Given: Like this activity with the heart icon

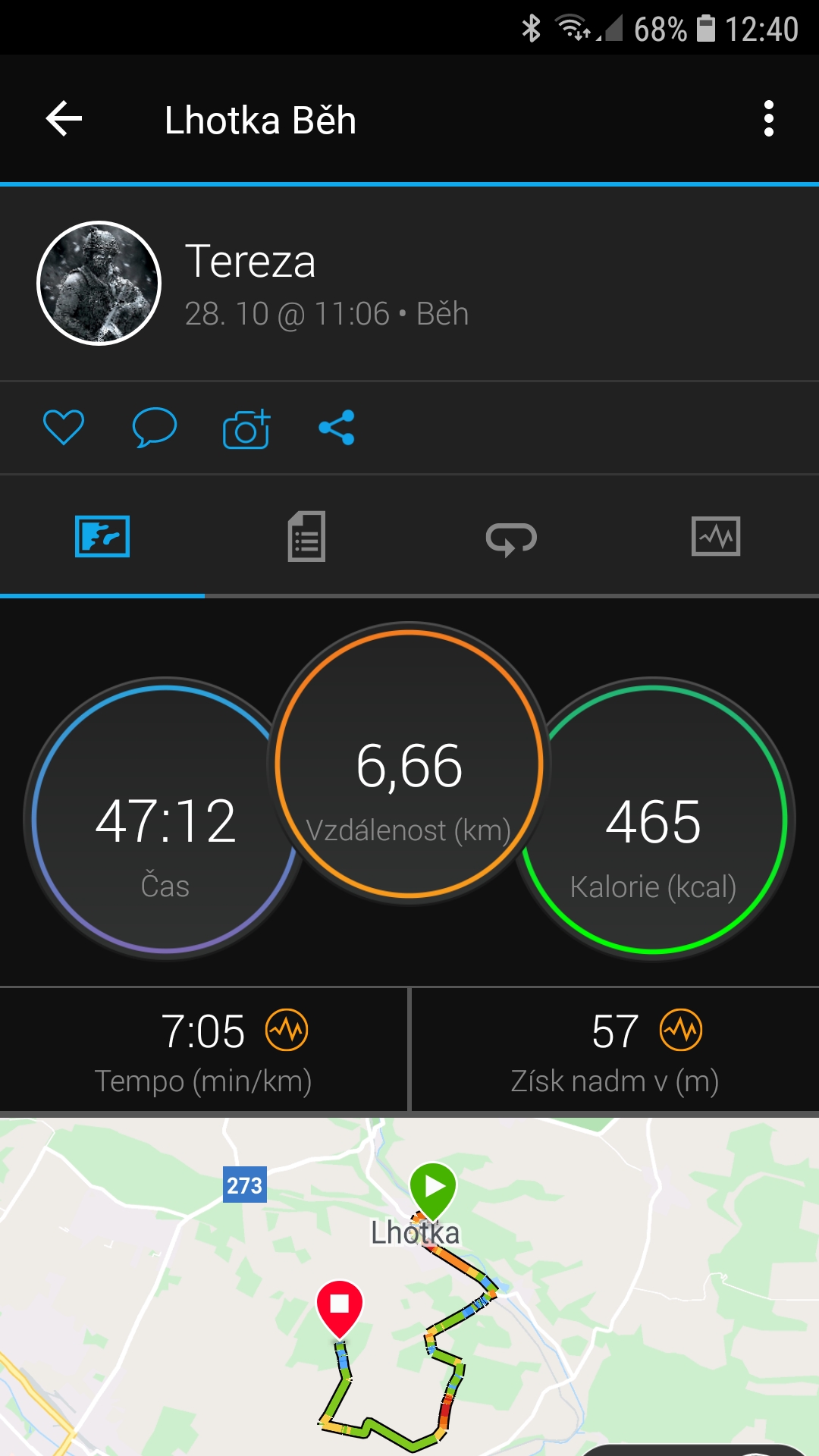Looking at the screenshot, I should pos(64,427).
